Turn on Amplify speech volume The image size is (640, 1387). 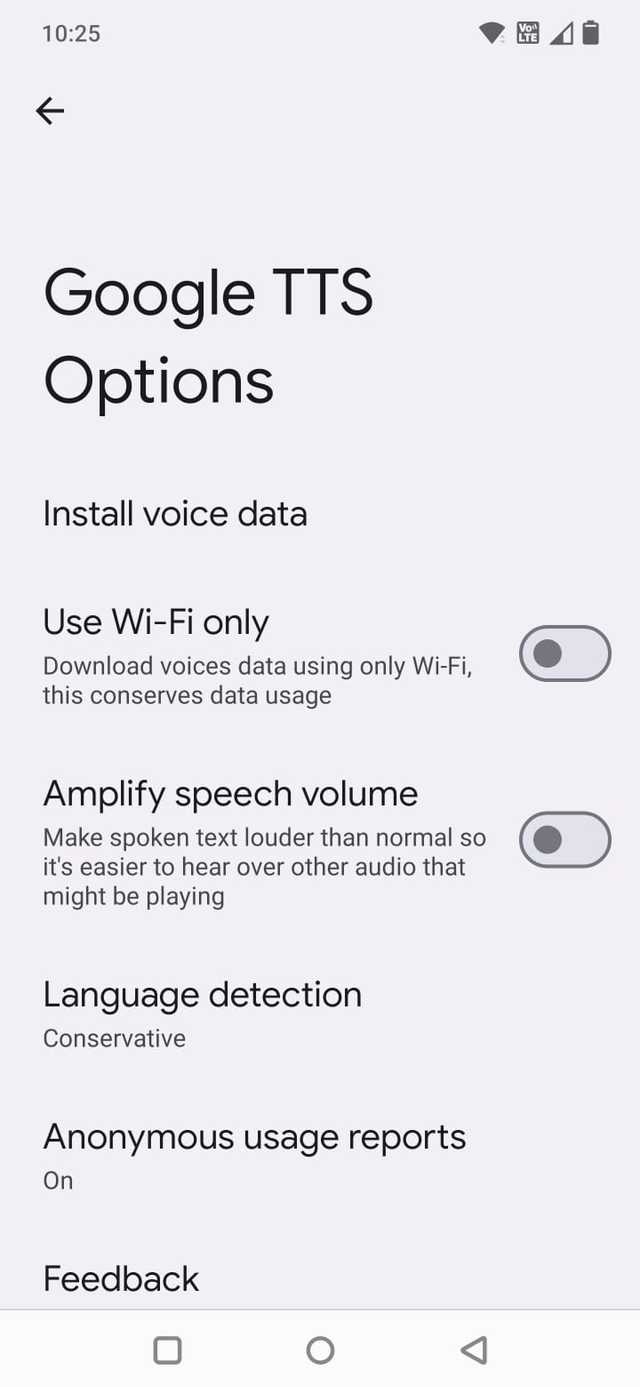564,840
